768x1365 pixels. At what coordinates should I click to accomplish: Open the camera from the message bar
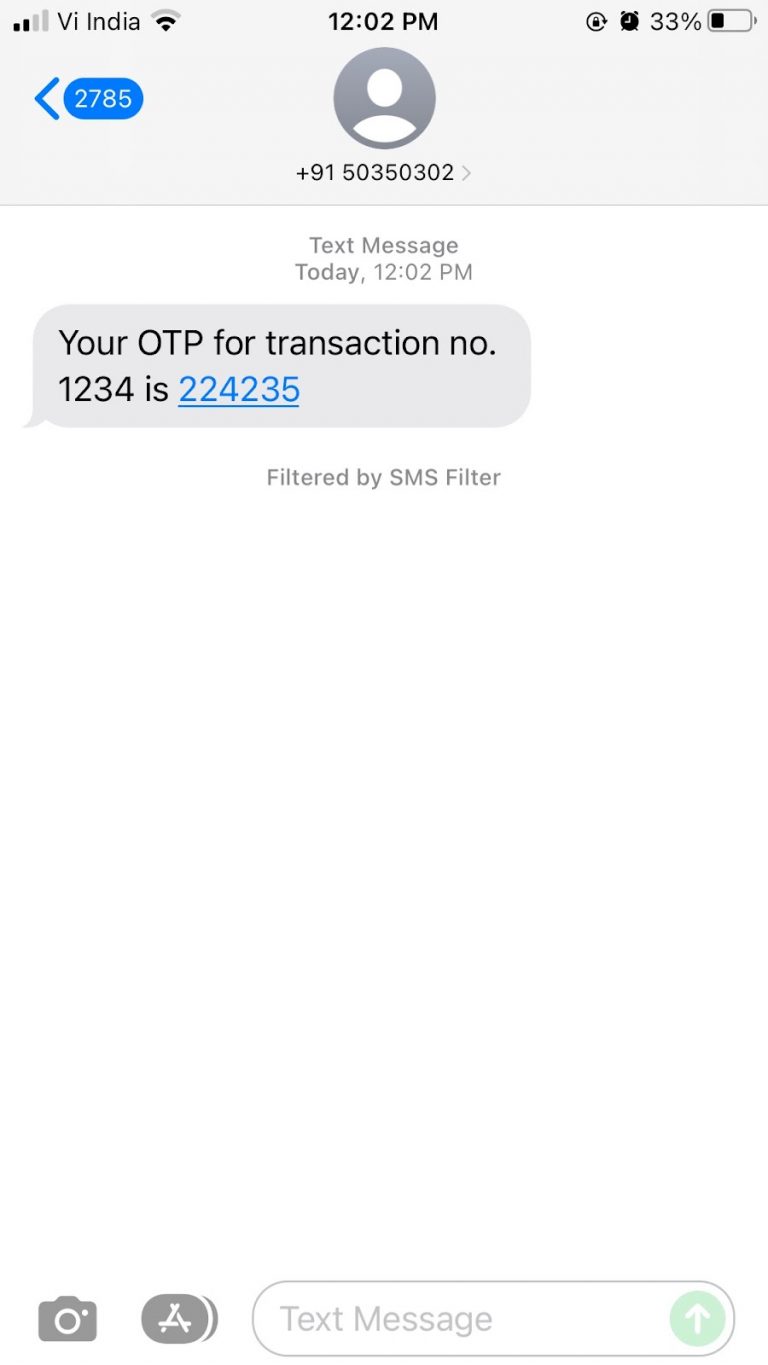pos(67,1319)
